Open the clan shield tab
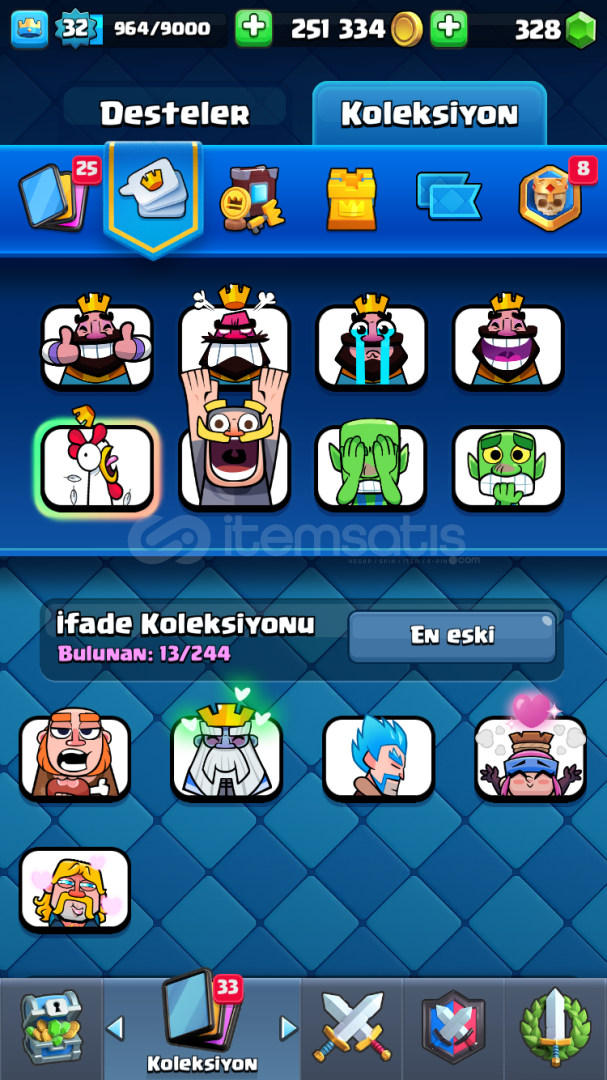This screenshot has height=1080, width=607. pyautogui.click(x=453, y=1027)
